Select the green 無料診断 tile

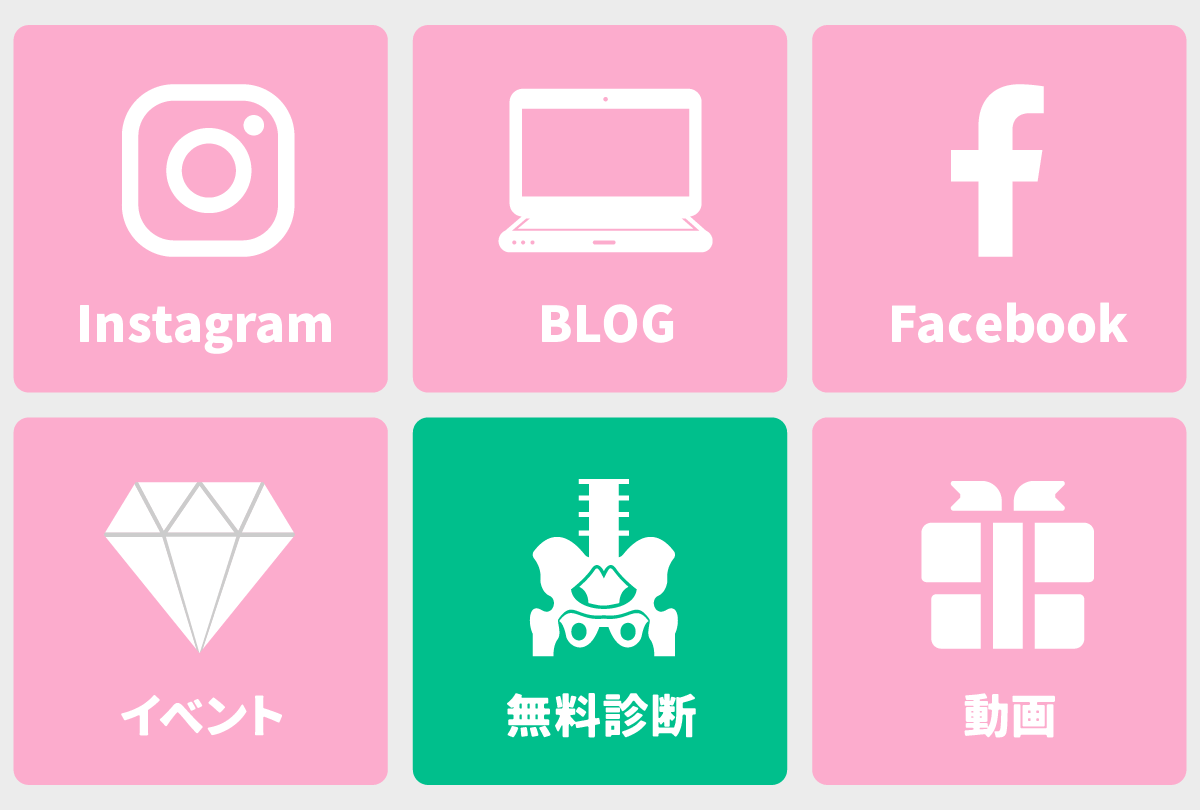(600, 600)
